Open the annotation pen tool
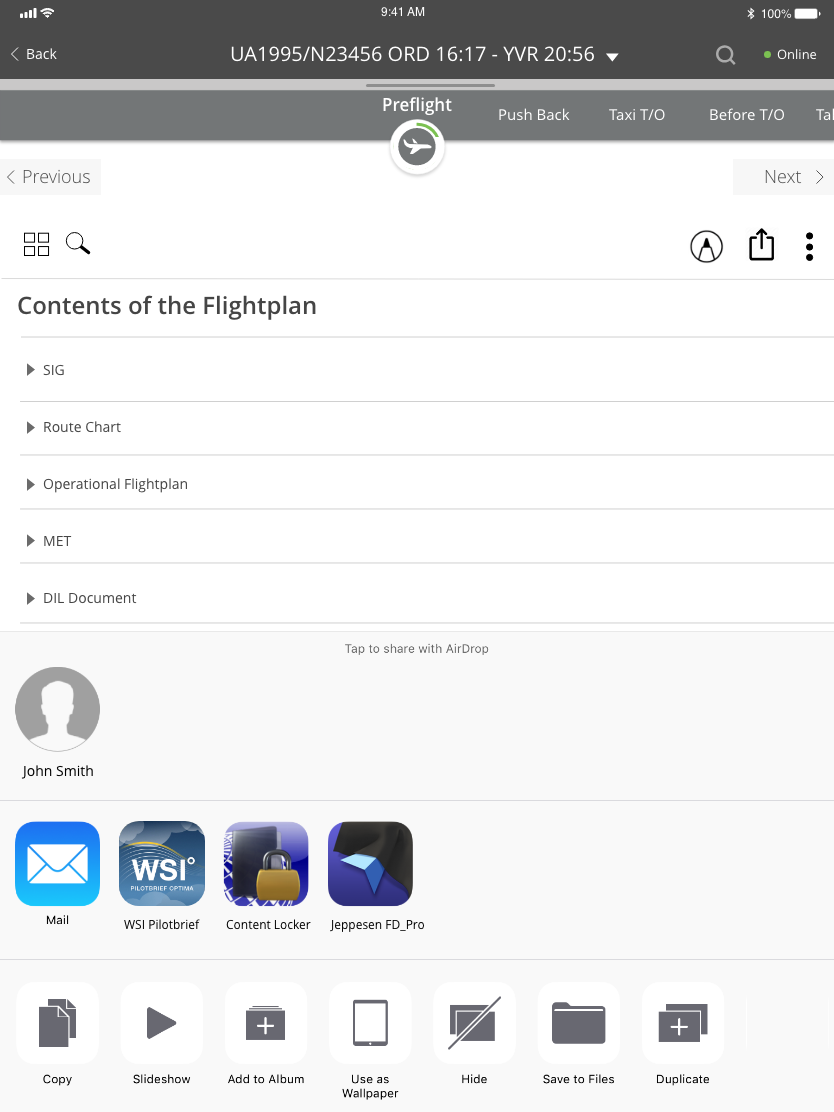Viewport: 834px width, 1112px height. 706,246
